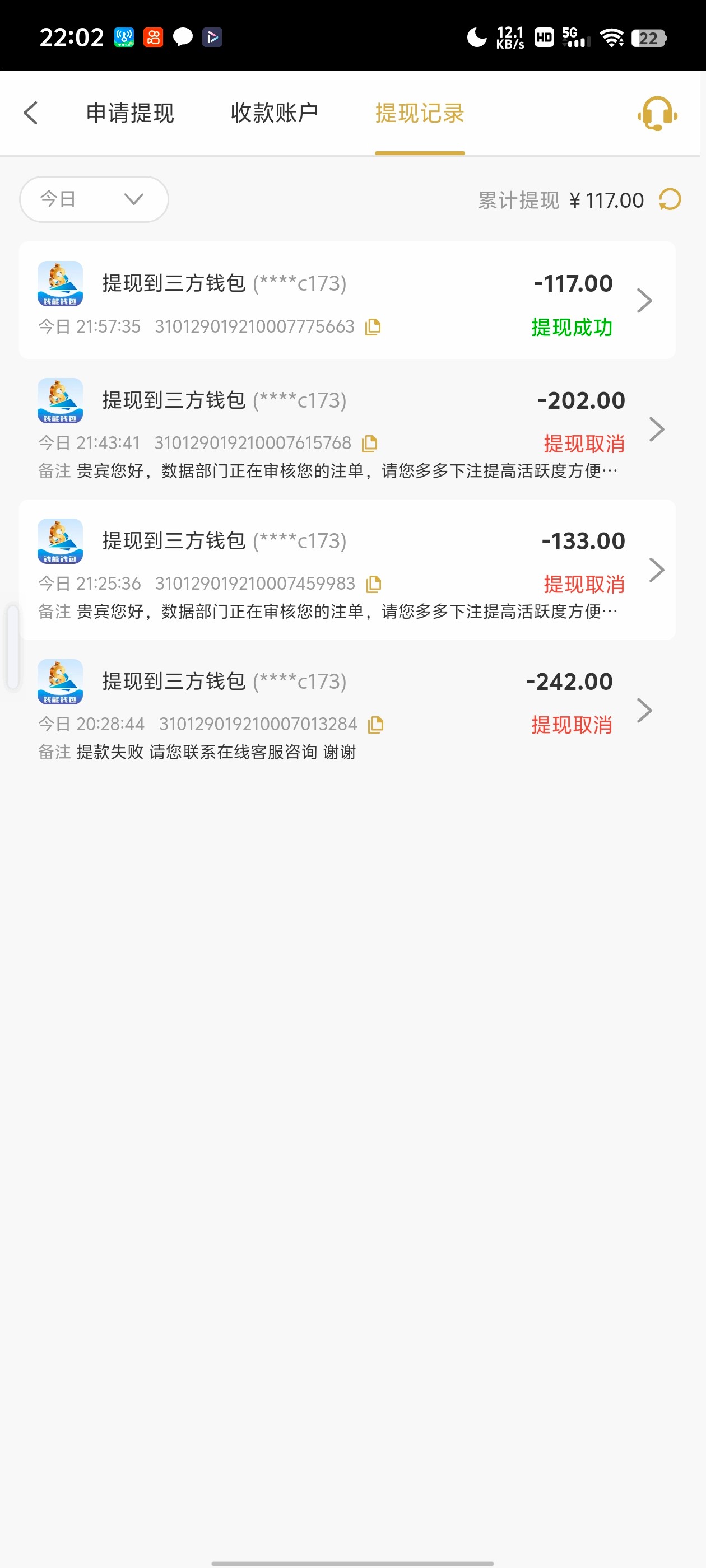Image resolution: width=706 pixels, height=1568 pixels.
Task: Copy order number ending in 7775663
Action: point(373,328)
